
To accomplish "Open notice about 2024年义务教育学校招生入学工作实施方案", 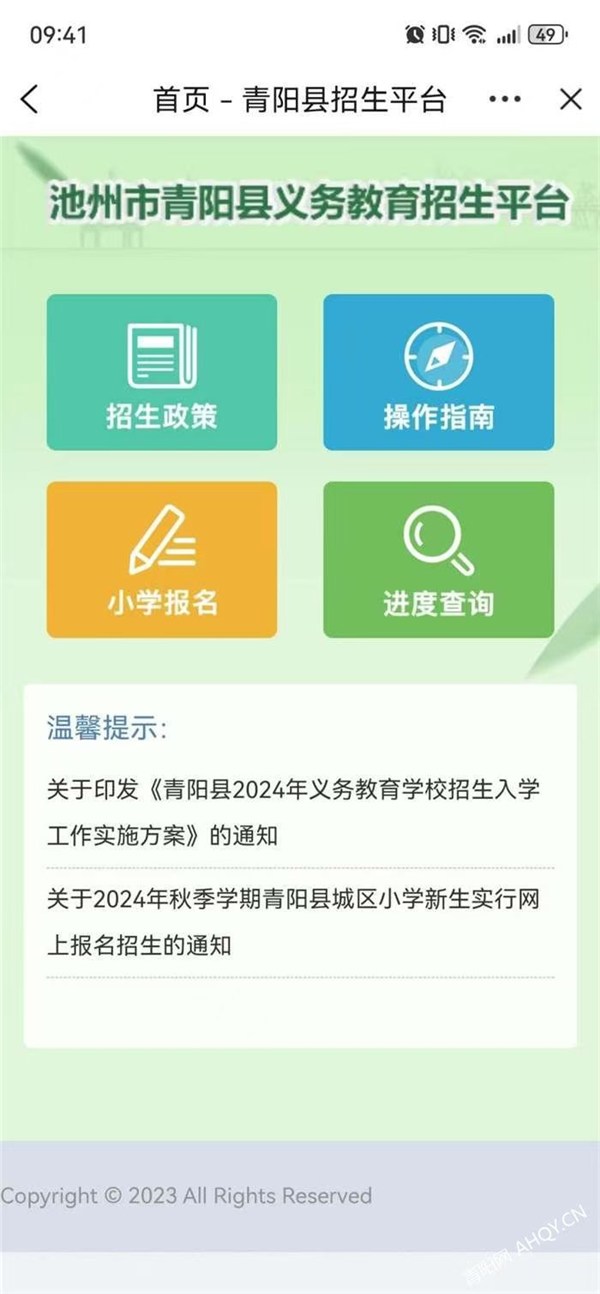I will [x=293, y=811].
